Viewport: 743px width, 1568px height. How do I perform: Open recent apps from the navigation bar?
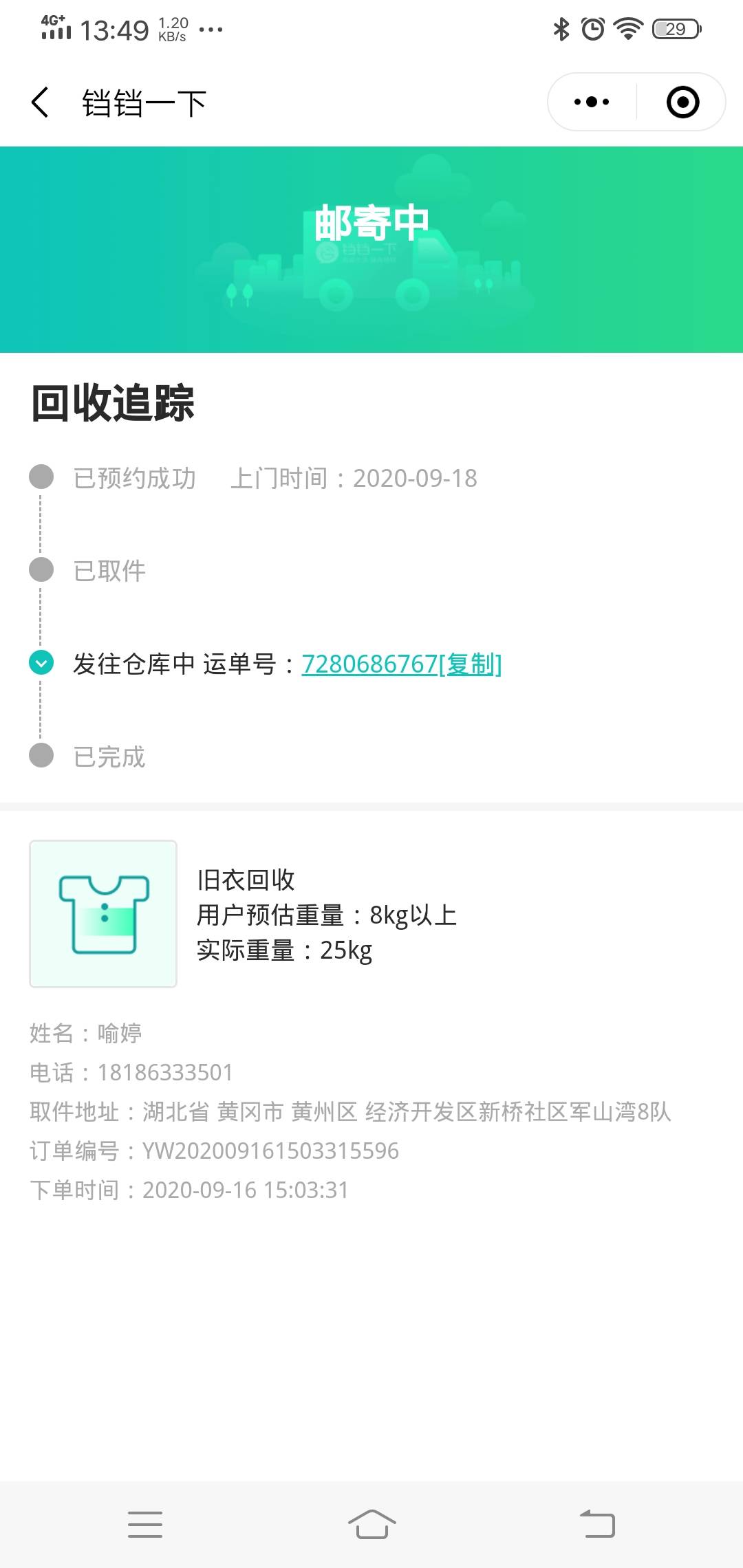(x=145, y=1524)
